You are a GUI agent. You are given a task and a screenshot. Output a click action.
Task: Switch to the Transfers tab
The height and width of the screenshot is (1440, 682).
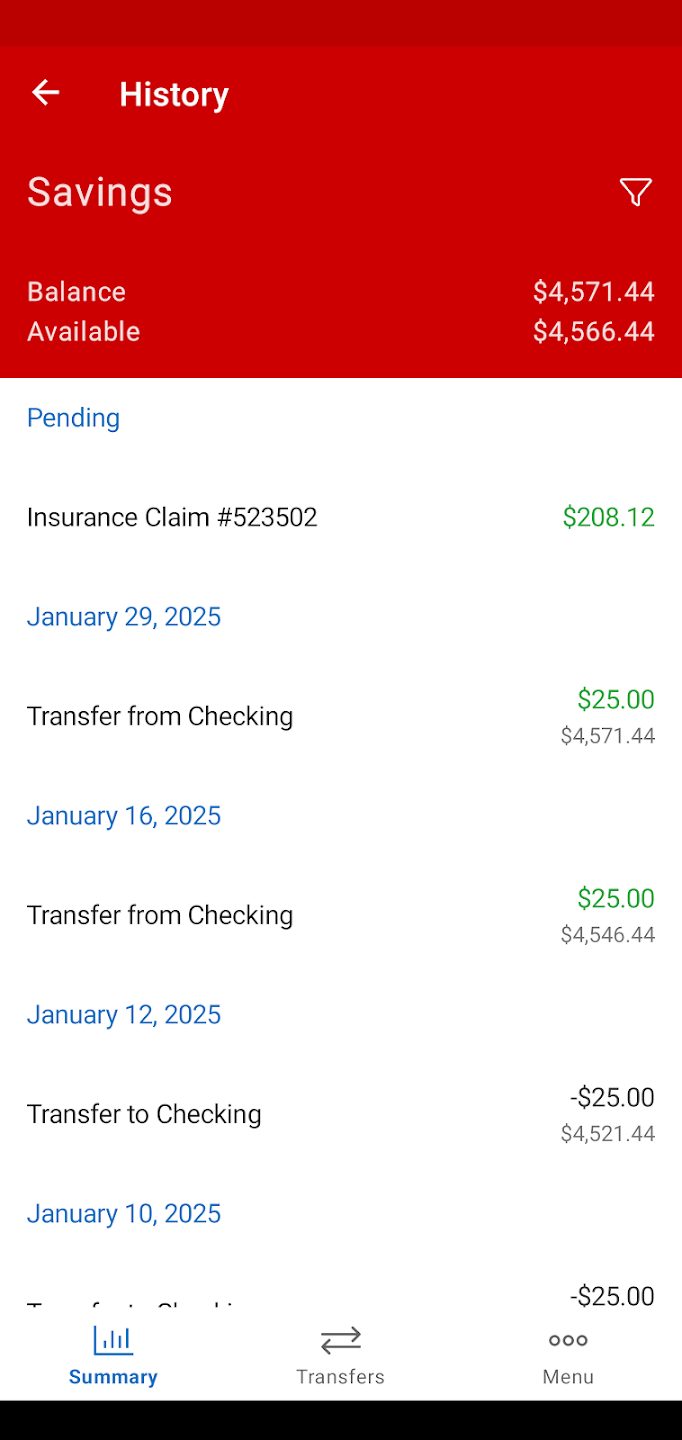point(341,1355)
